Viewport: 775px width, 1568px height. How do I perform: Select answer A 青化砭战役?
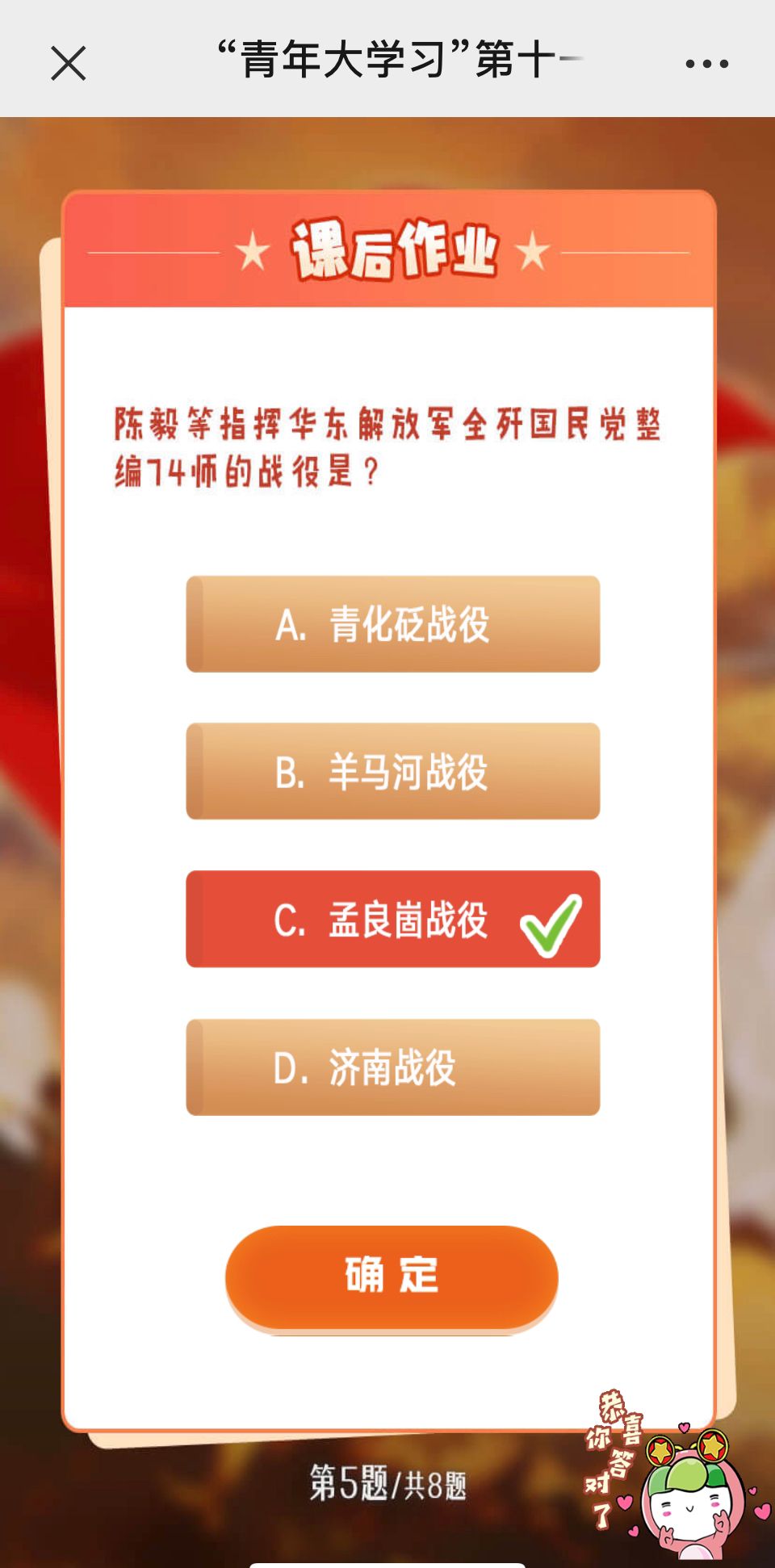coord(392,624)
